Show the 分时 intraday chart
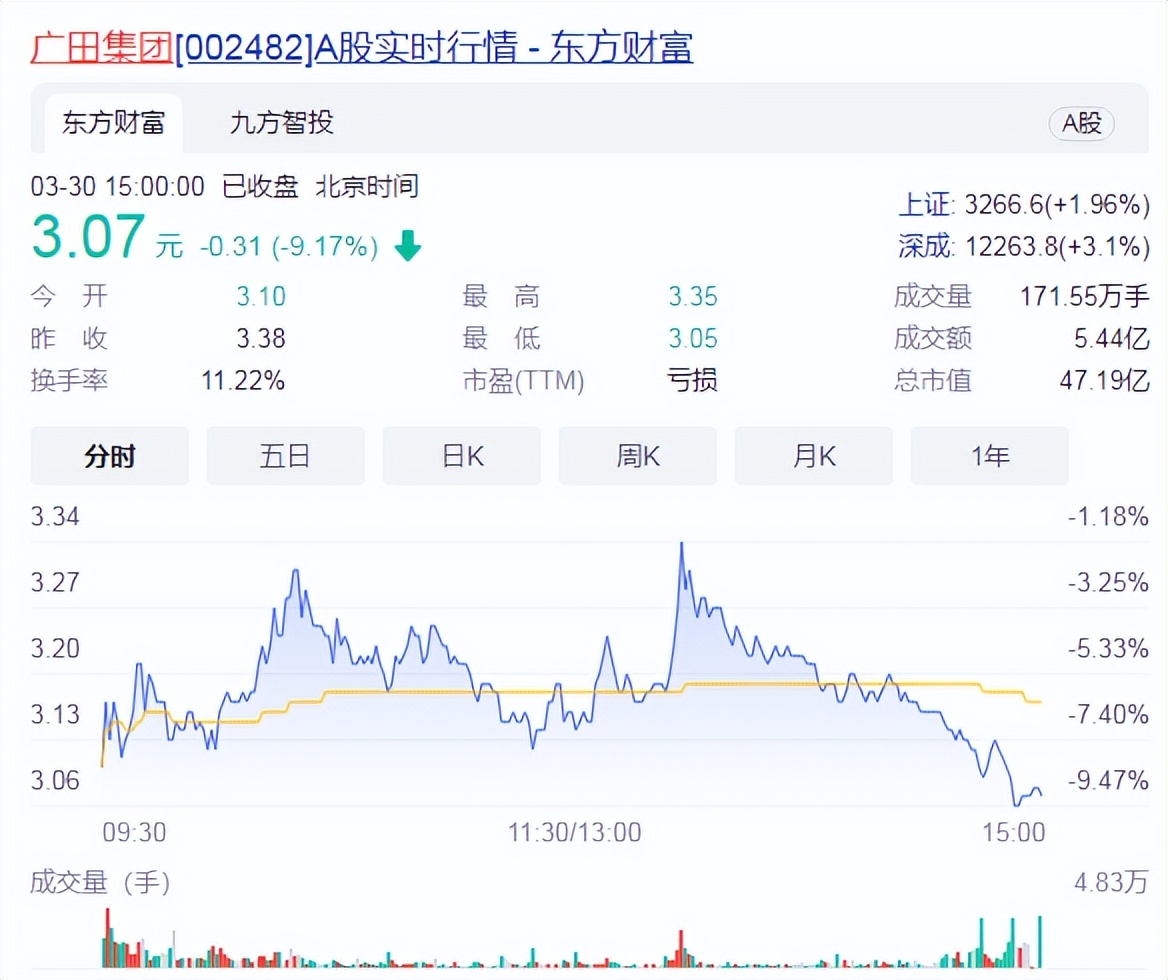Viewport: 1168px width, 980px height. pyautogui.click(x=110, y=457)
